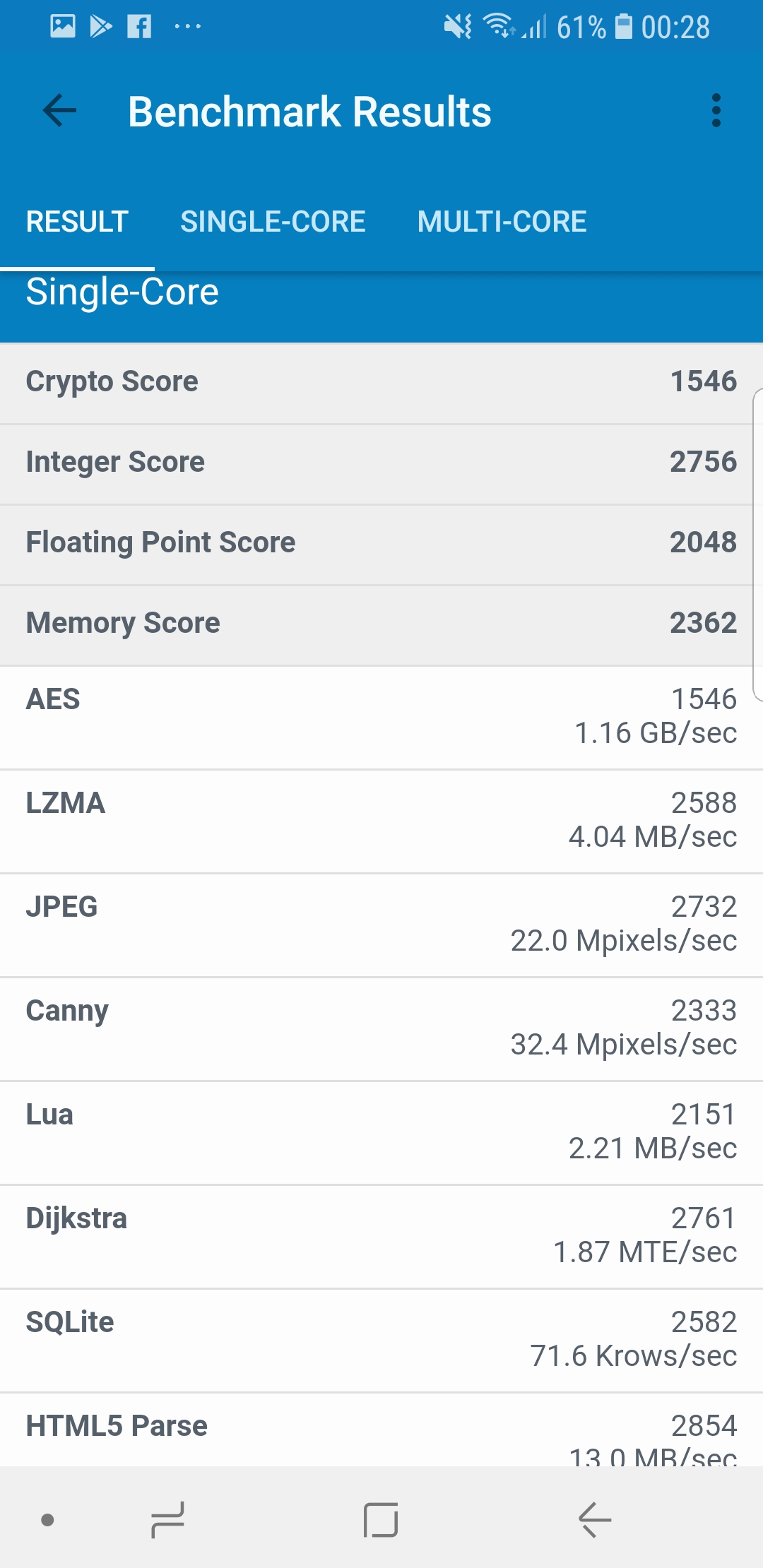The image size is (763, 1568).
Task: Tap the system home button
Action: pyautogui.click(x=381, y=1519)
